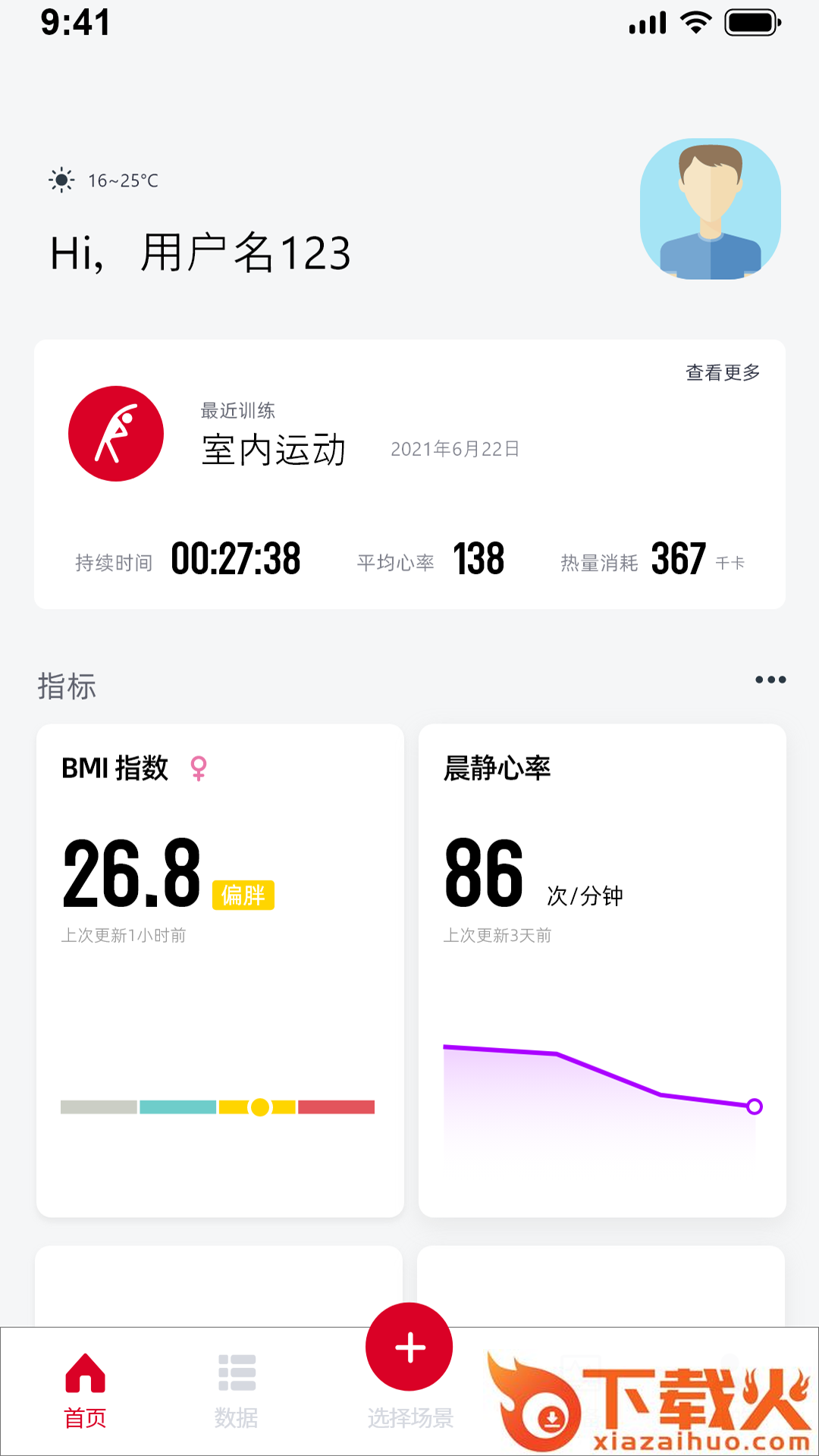Open the 晨静心率 card
819x1456 pixels.
[x=602, y=971]
